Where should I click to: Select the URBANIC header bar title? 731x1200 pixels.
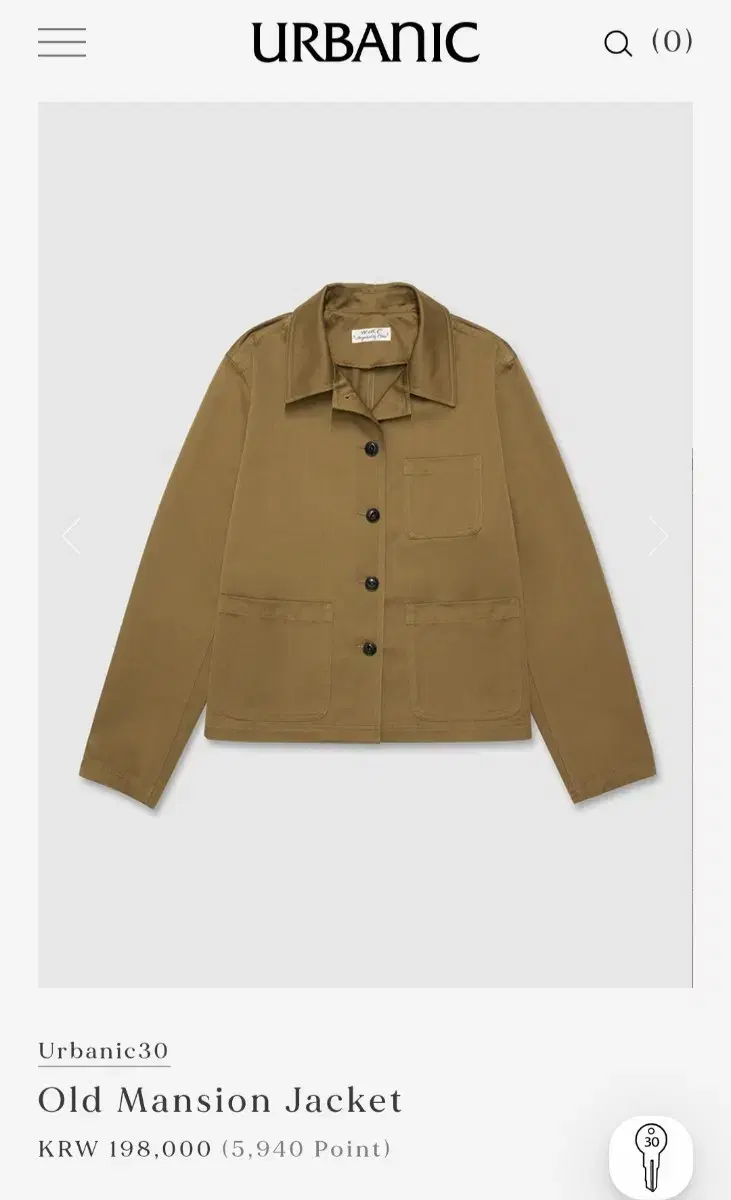pyautogui.click(x=365, y=42)
